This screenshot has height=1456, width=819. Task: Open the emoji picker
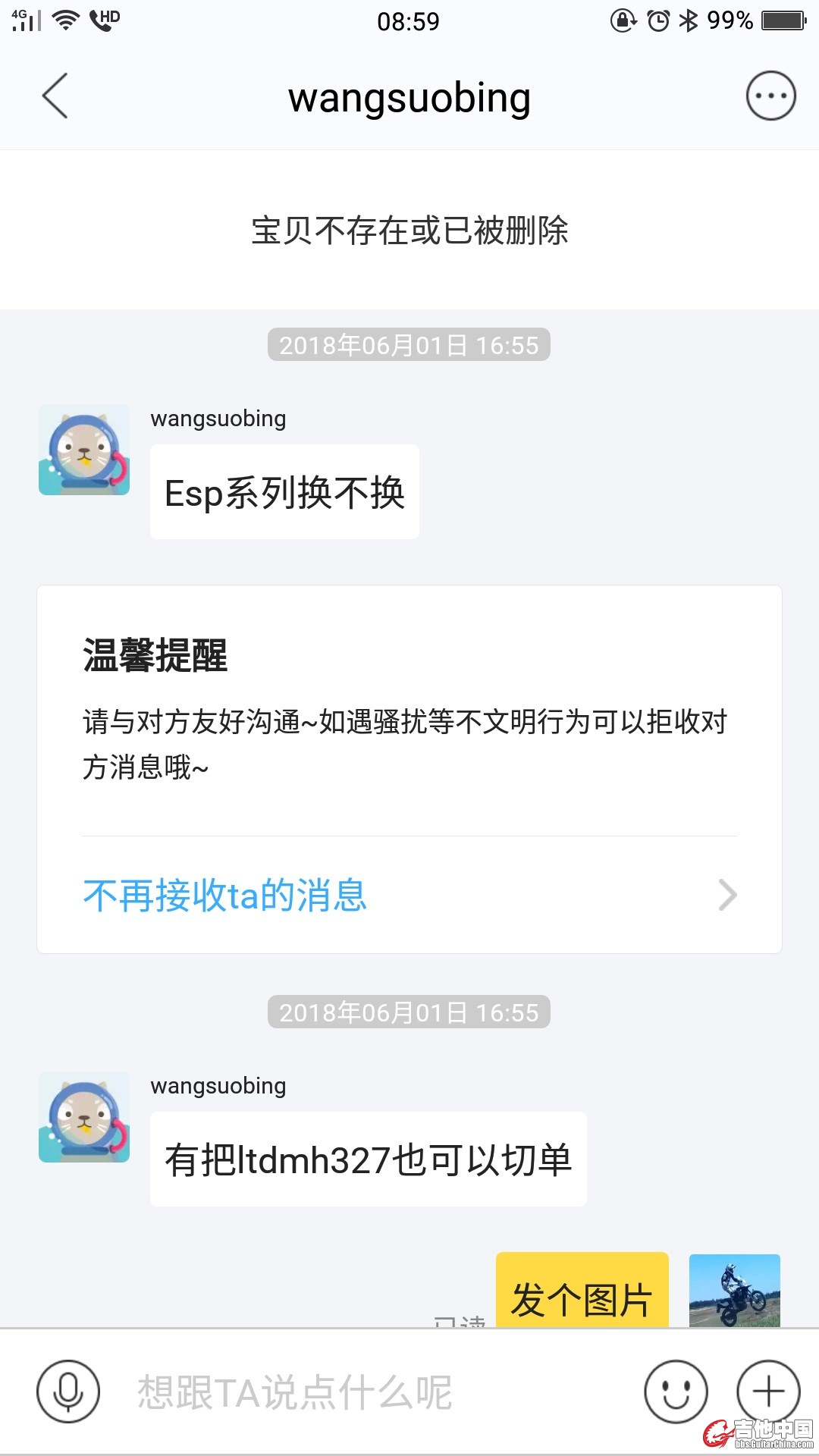(x=676, y=1392)
